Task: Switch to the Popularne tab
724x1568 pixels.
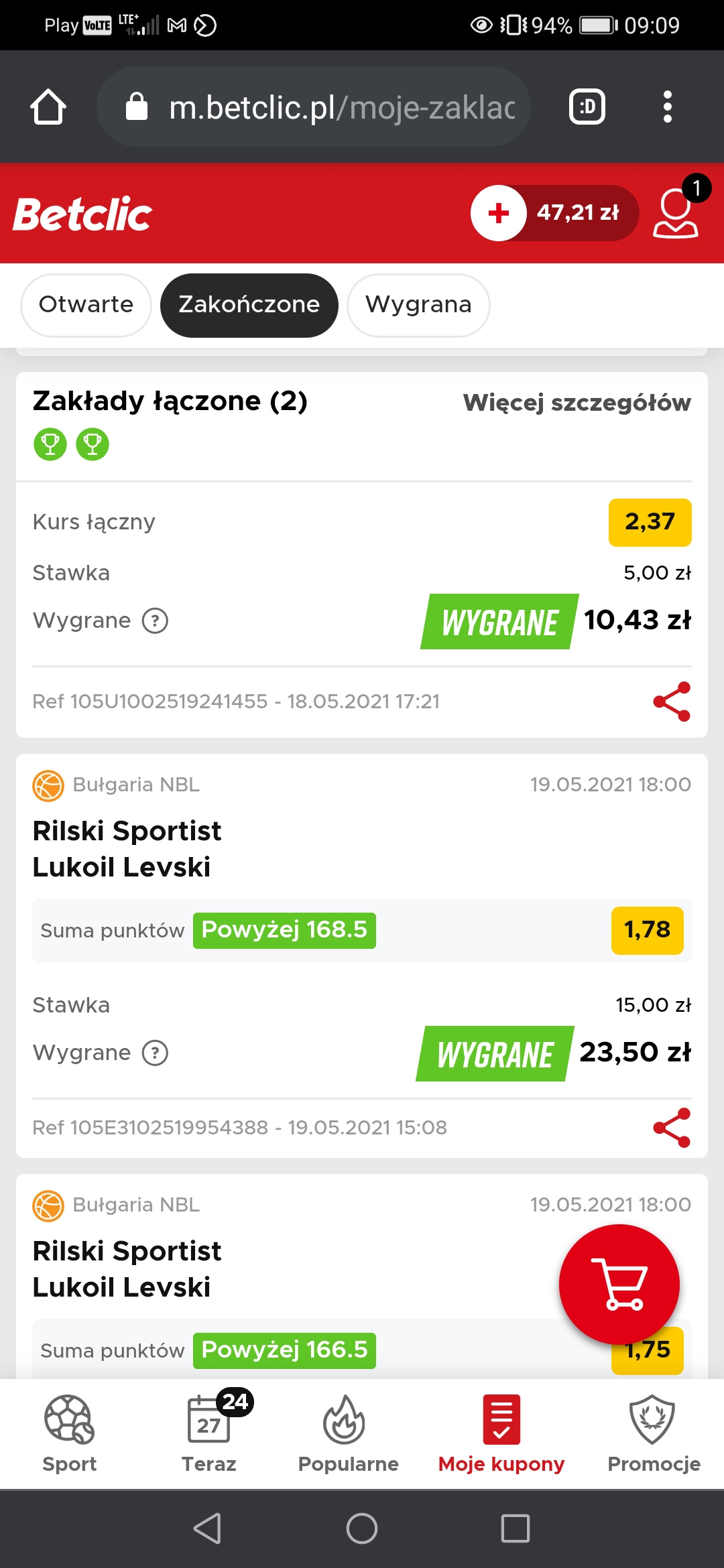Action: pyautogui.click(x=348, y=1434)
